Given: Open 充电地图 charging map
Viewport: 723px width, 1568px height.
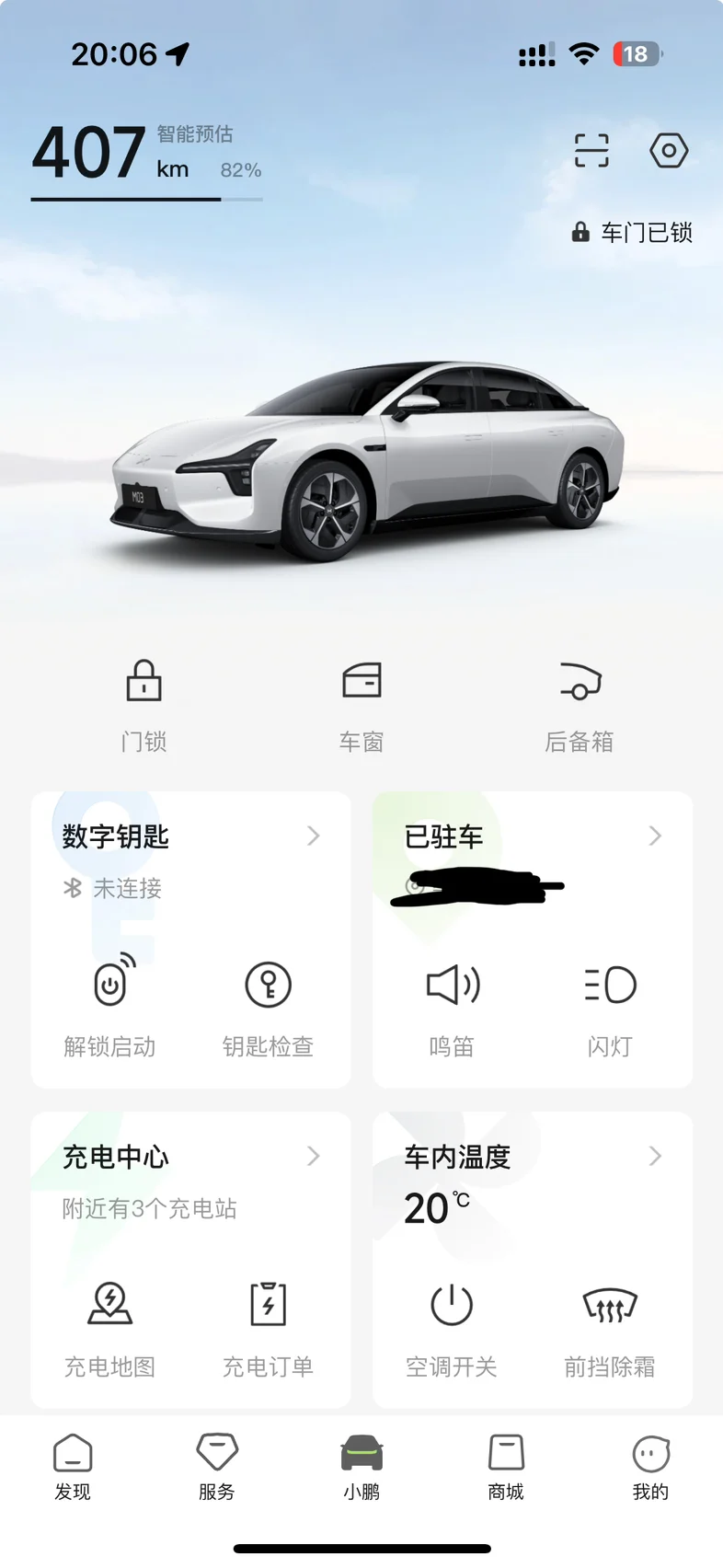Looking at the screenshot, I should coord(110,1327).
